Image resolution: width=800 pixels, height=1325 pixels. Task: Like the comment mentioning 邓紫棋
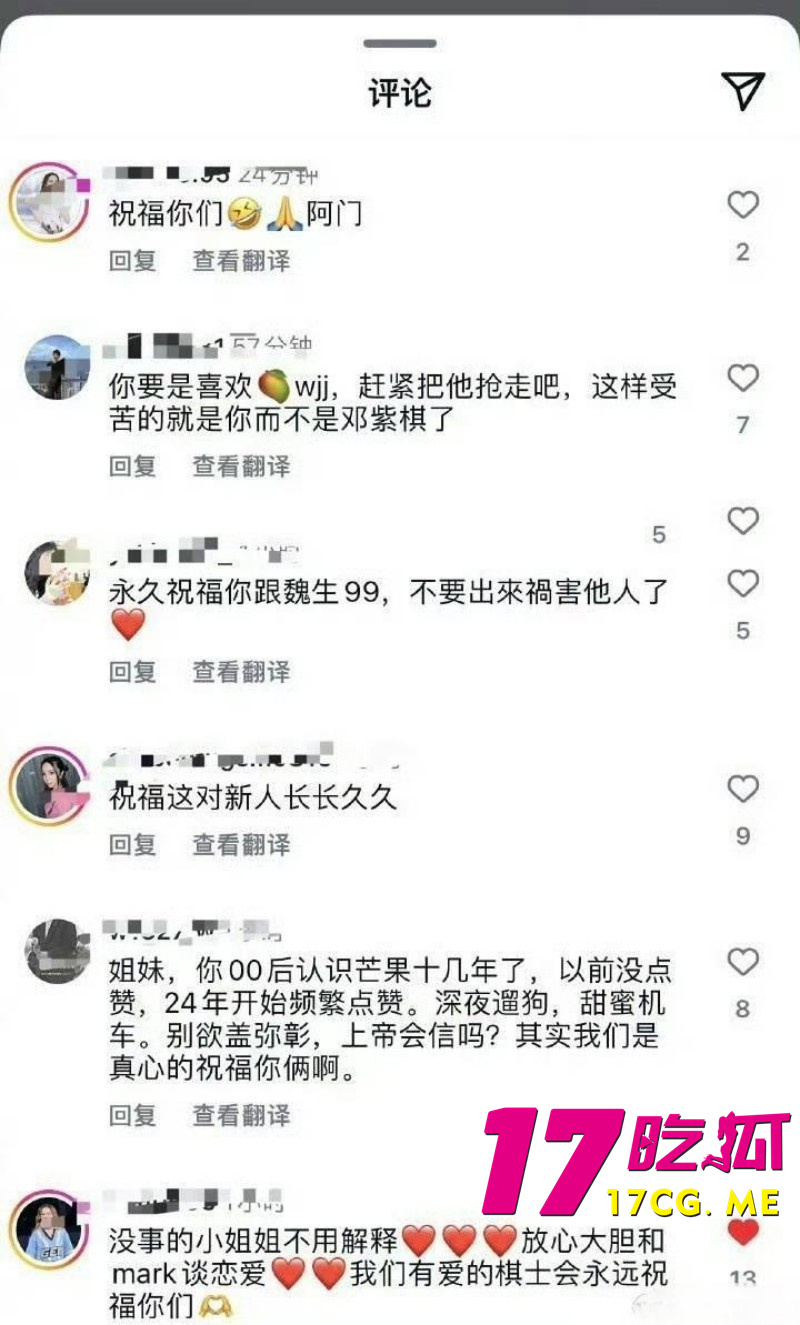(742, 379)
